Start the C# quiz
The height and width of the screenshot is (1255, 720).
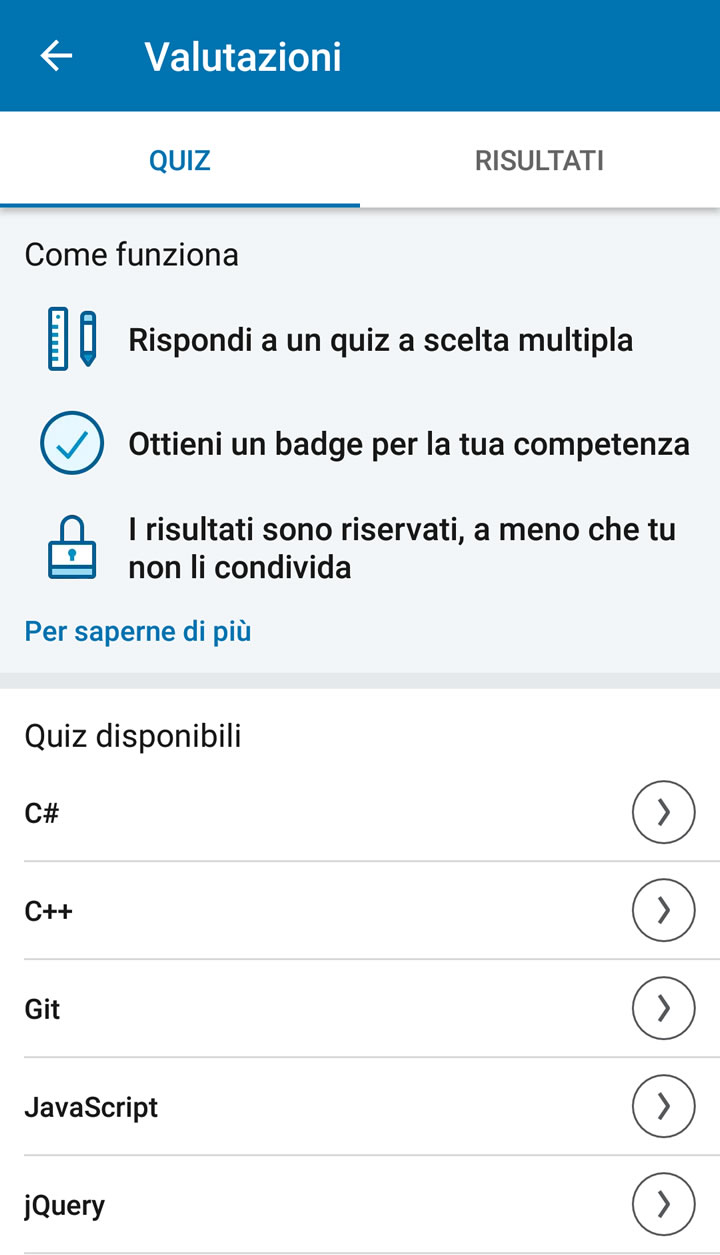(663, 813)
